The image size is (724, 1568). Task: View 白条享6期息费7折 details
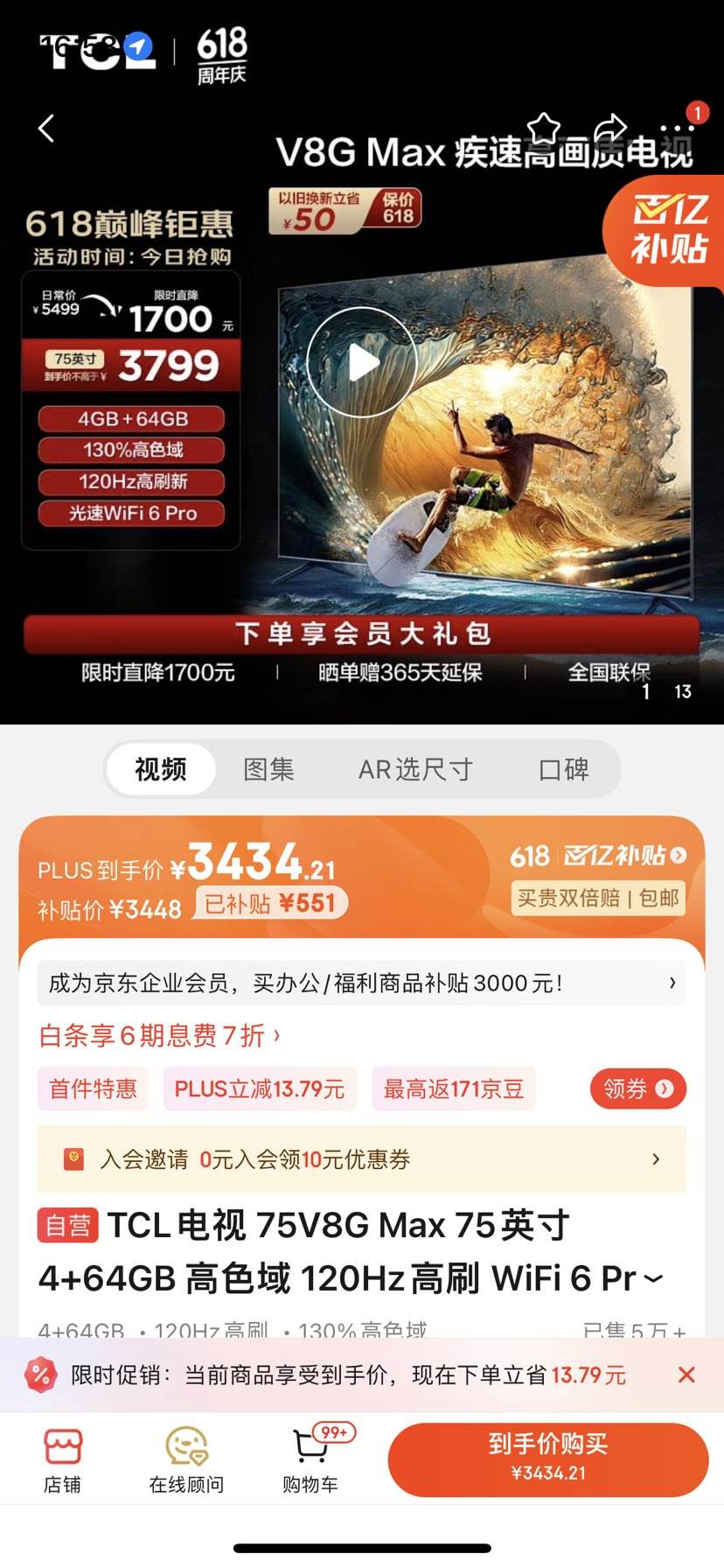[160, 1036]
